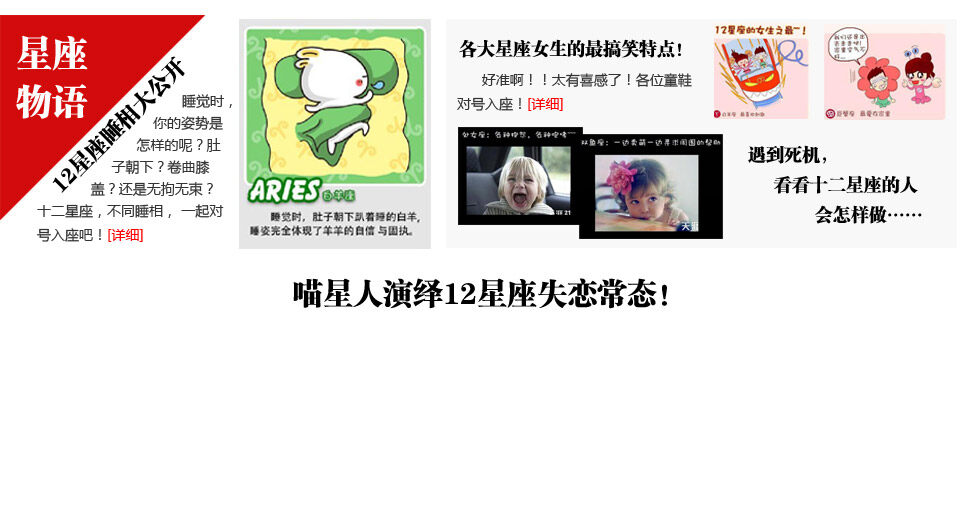Open headline 各大星座女生的最搞笑特点
The width and height of the screenshot is (960, 510).
(572, 49)
